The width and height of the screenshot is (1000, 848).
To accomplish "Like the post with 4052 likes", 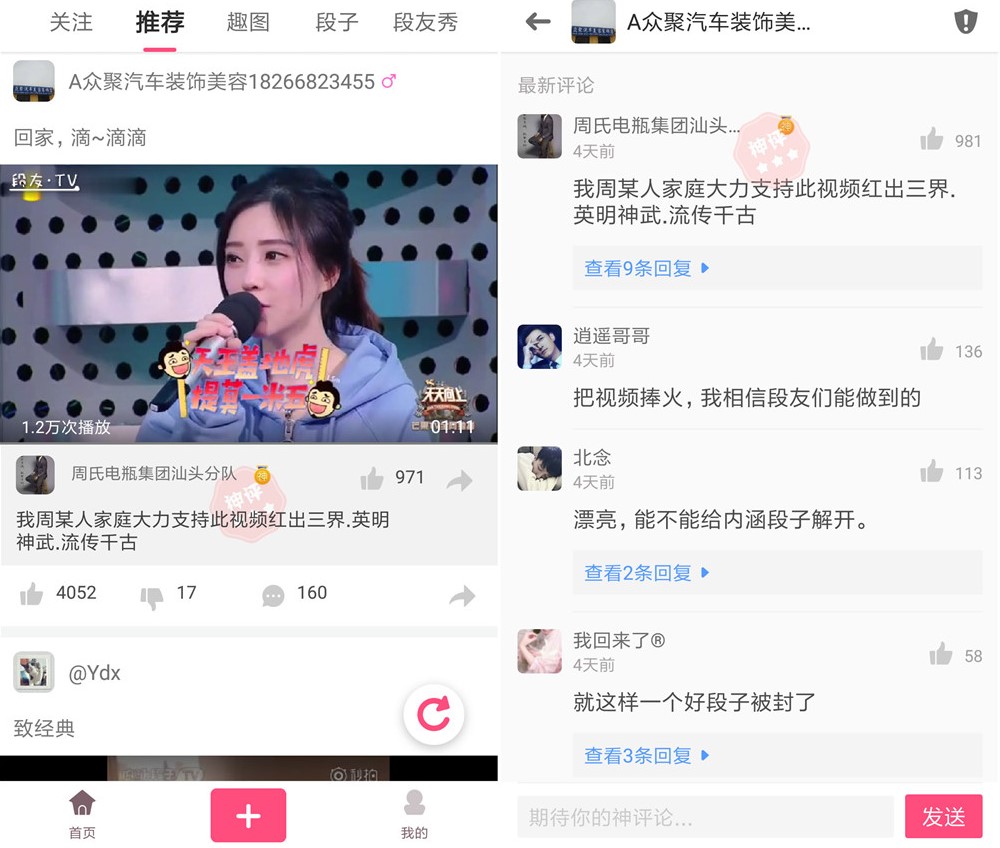I will 33,594.
